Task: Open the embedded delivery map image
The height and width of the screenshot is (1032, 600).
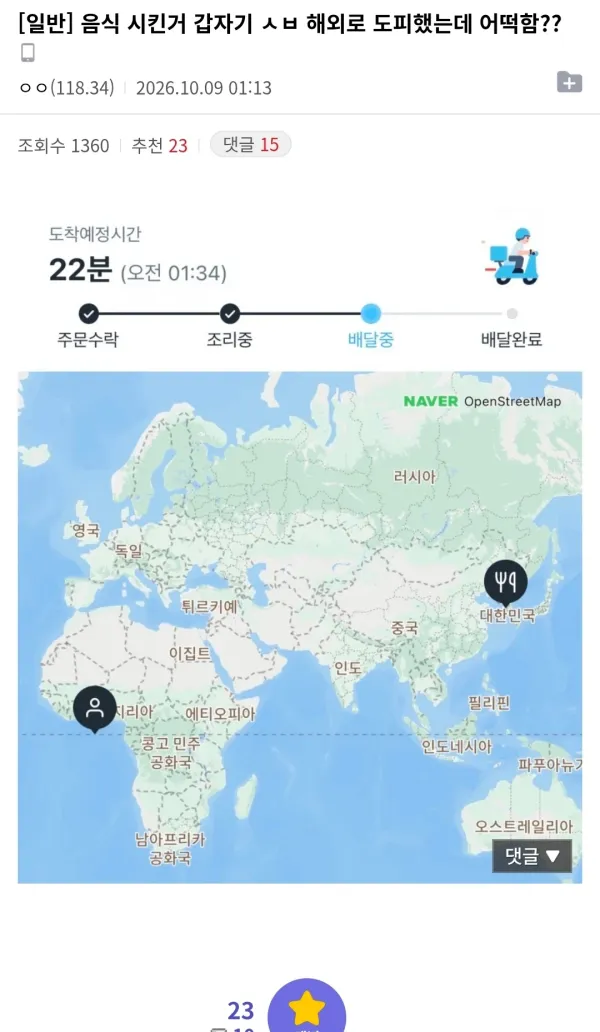Action: pos(300,627)
